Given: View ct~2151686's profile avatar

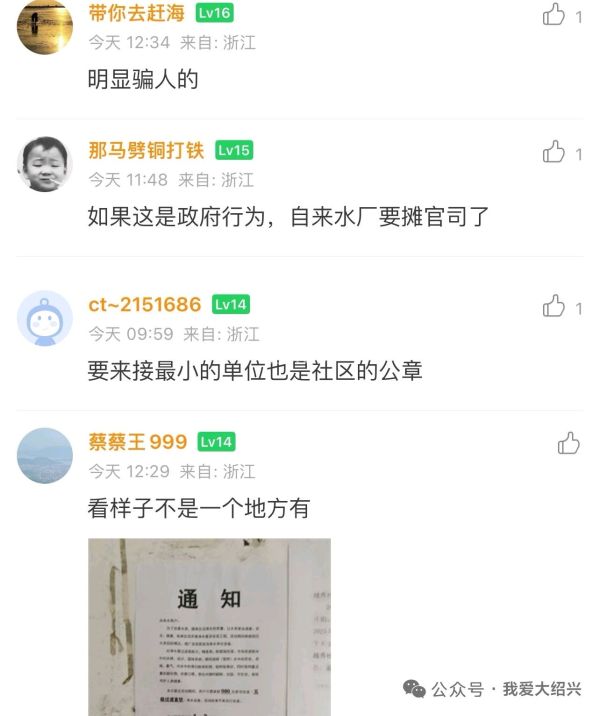Looking at the screenshot, I should click(x=45, y=319).
